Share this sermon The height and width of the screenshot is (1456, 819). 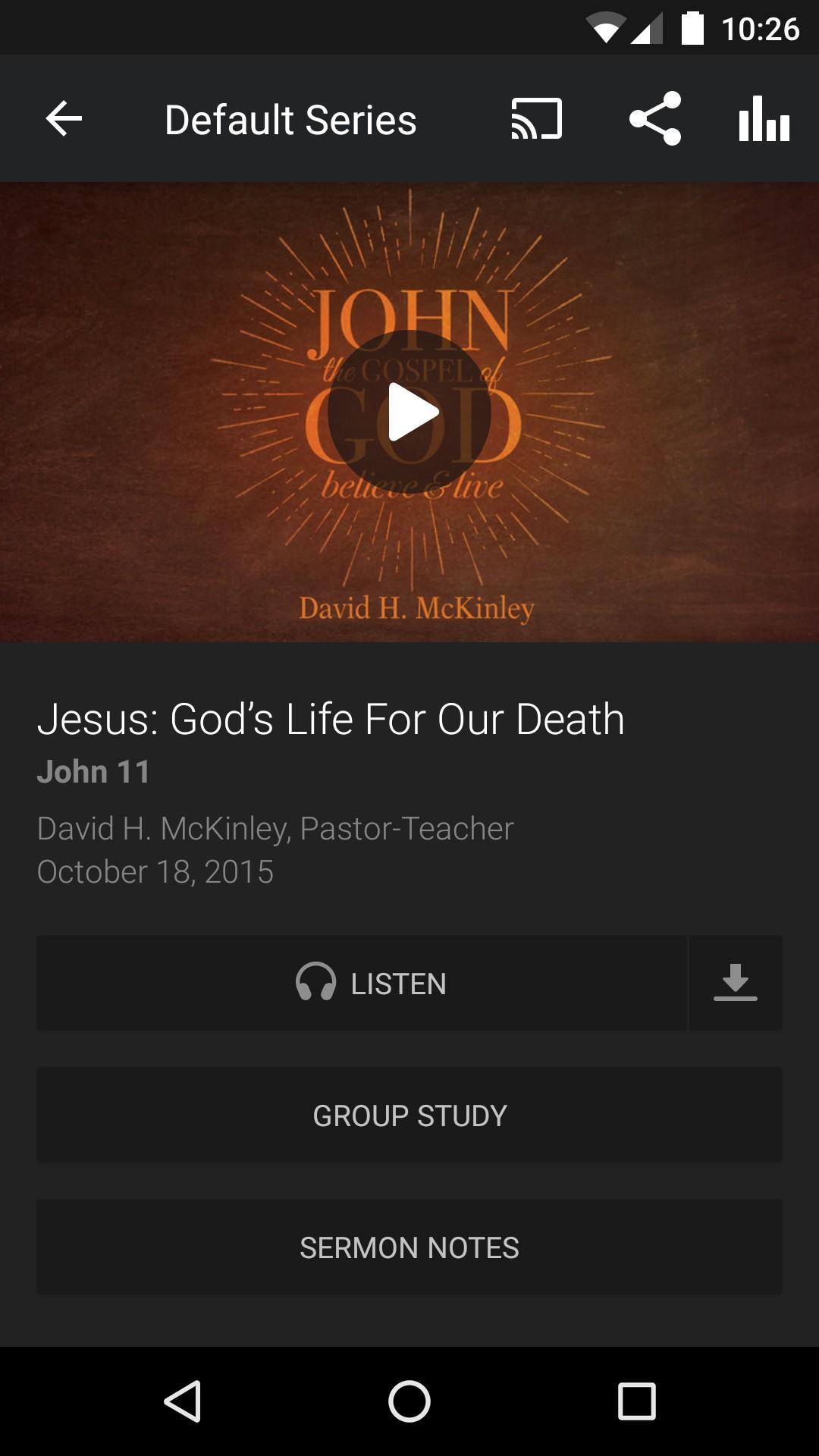click(x=655, y=119)
